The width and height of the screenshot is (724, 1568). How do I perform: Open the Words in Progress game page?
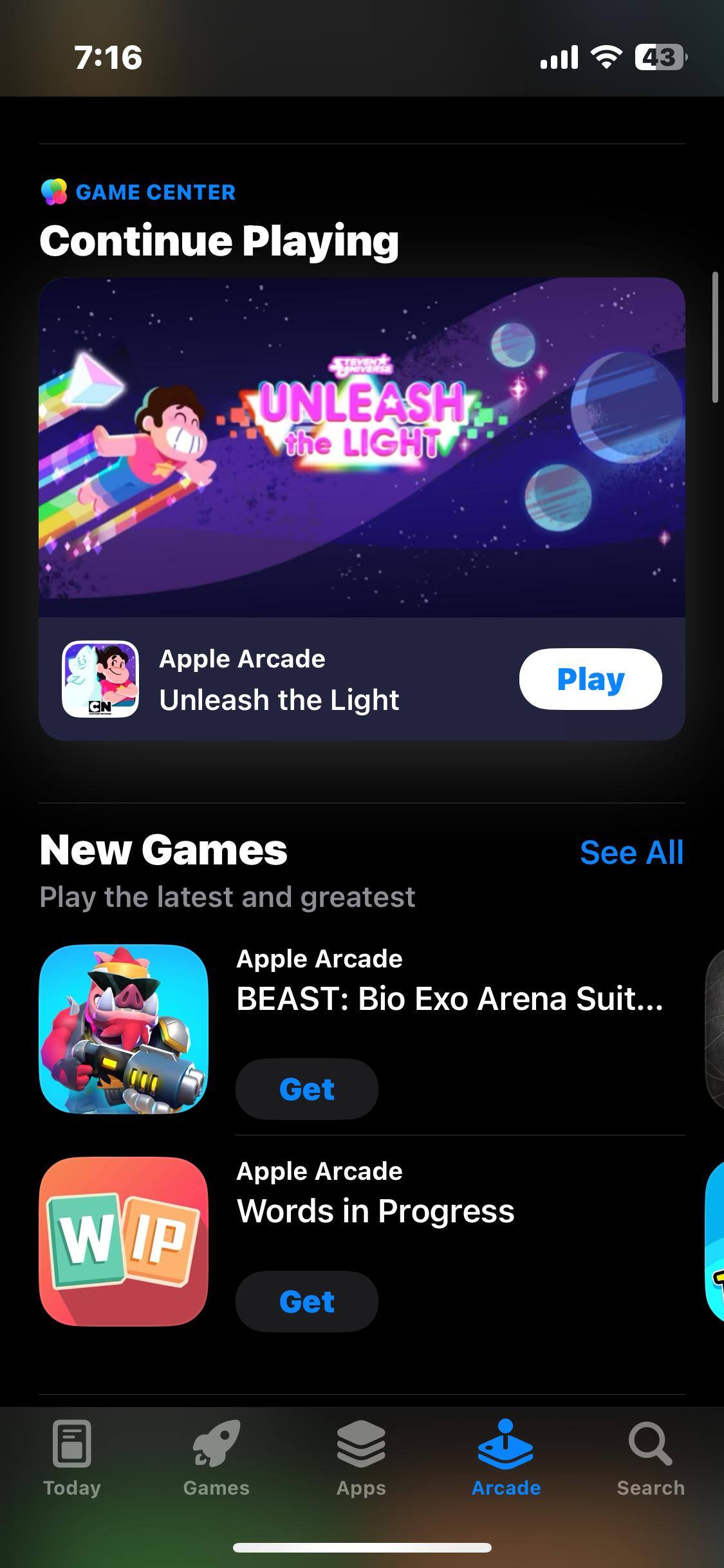(x=375, y=1211)
